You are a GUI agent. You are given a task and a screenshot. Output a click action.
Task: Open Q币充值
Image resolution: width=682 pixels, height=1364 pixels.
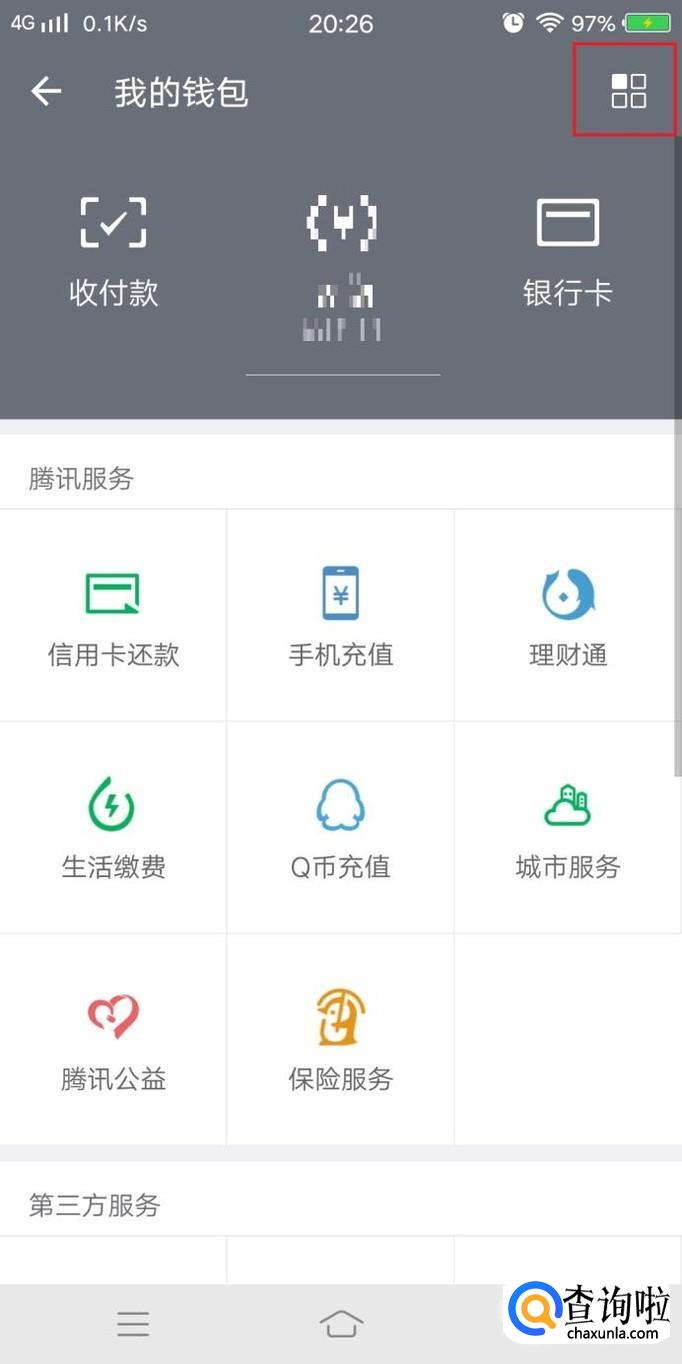tap(340, 828)
